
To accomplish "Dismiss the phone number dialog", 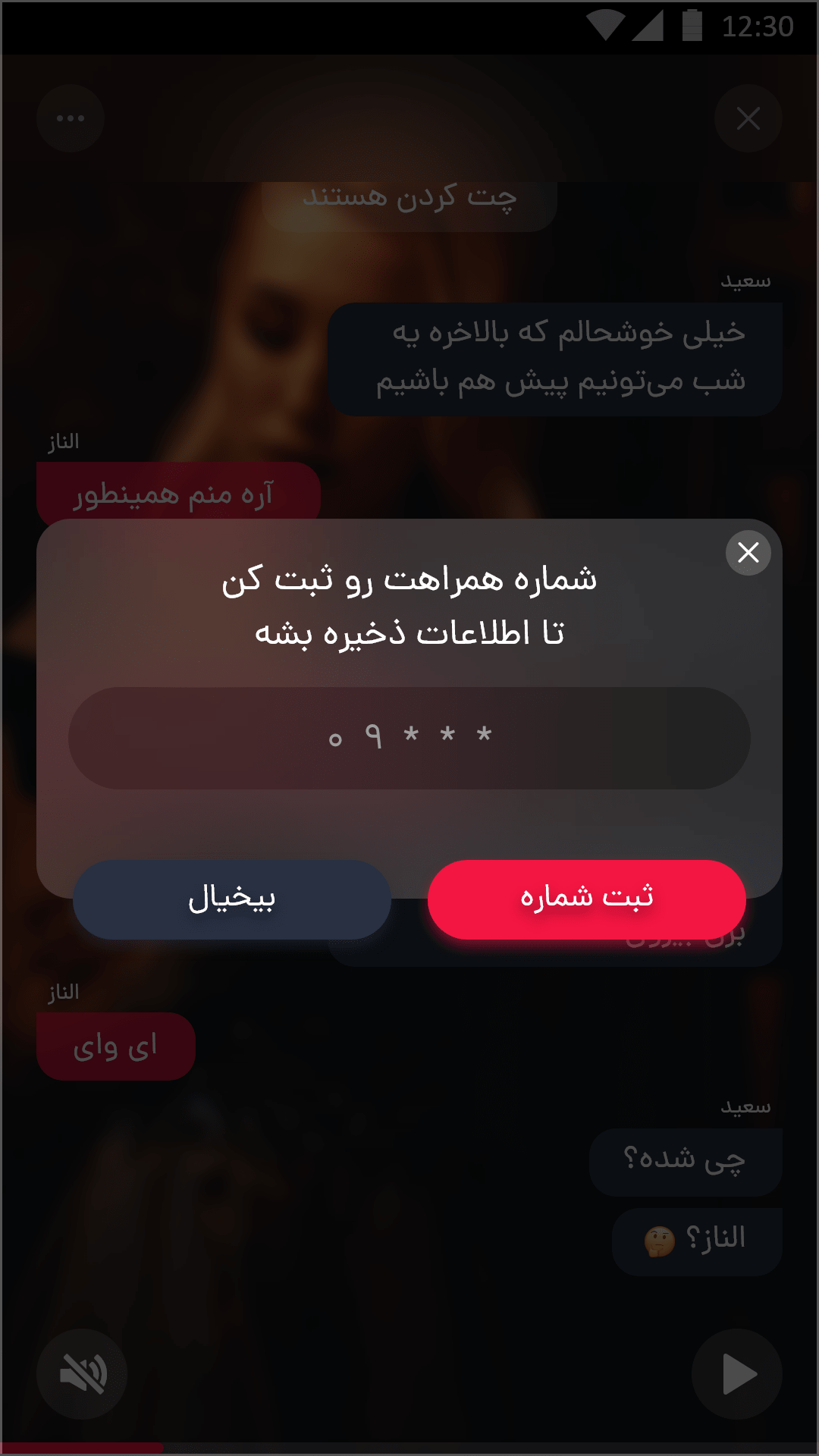I will pyautogui.click(x=748, y=552).
